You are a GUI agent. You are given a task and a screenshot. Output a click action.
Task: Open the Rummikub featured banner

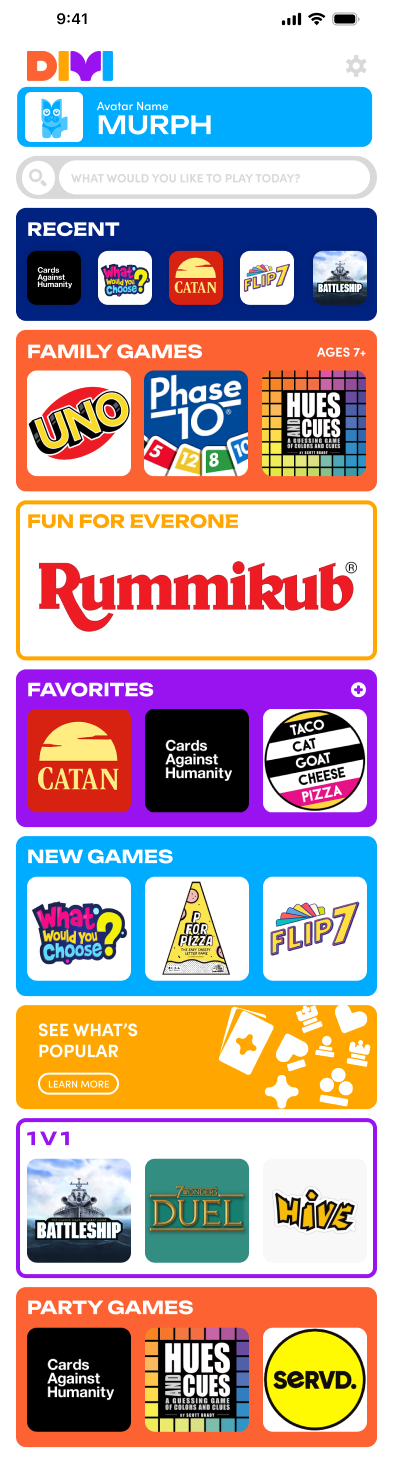click(x=196, y=580)
